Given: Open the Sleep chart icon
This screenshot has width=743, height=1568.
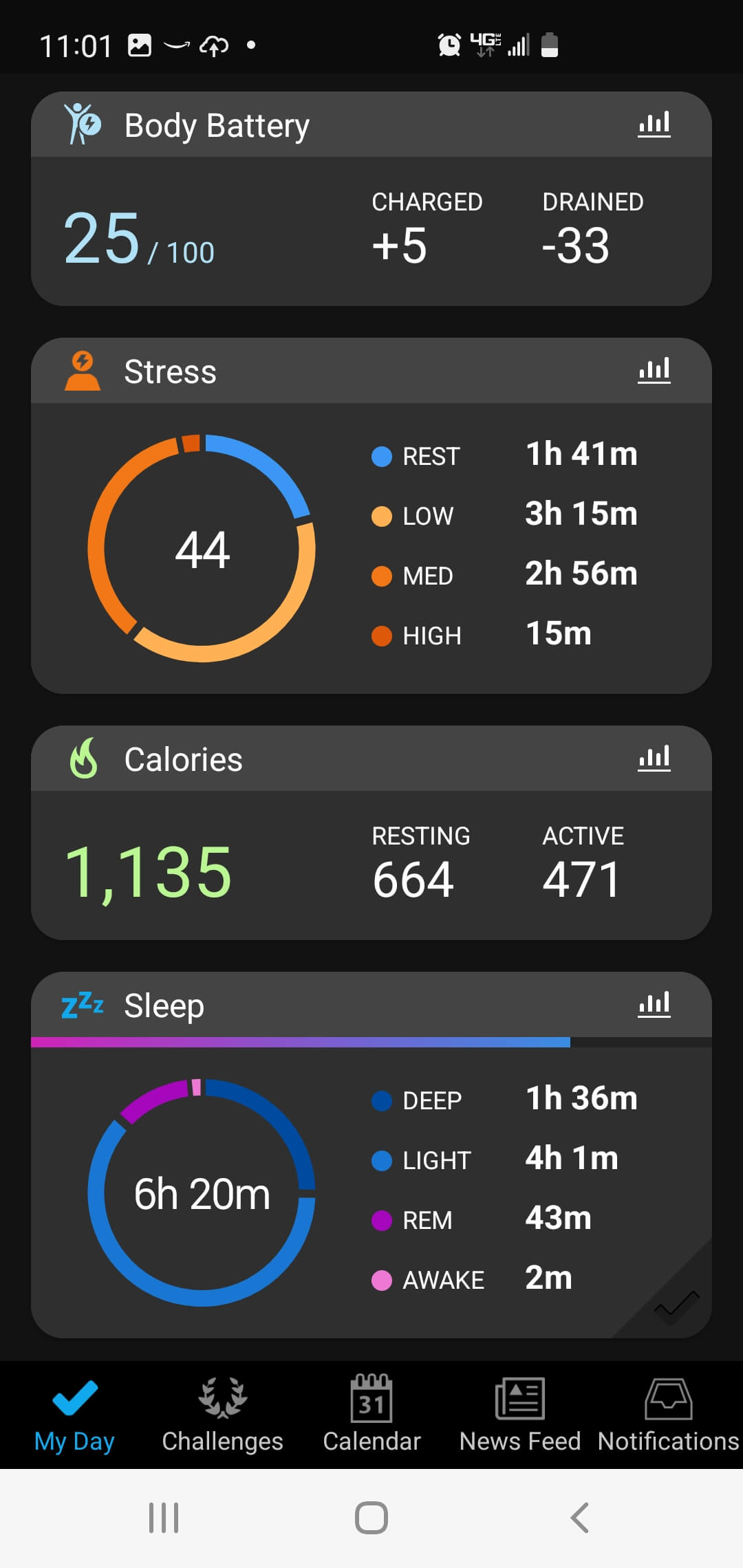Looking at the screenshot, I should [654, 1005].
